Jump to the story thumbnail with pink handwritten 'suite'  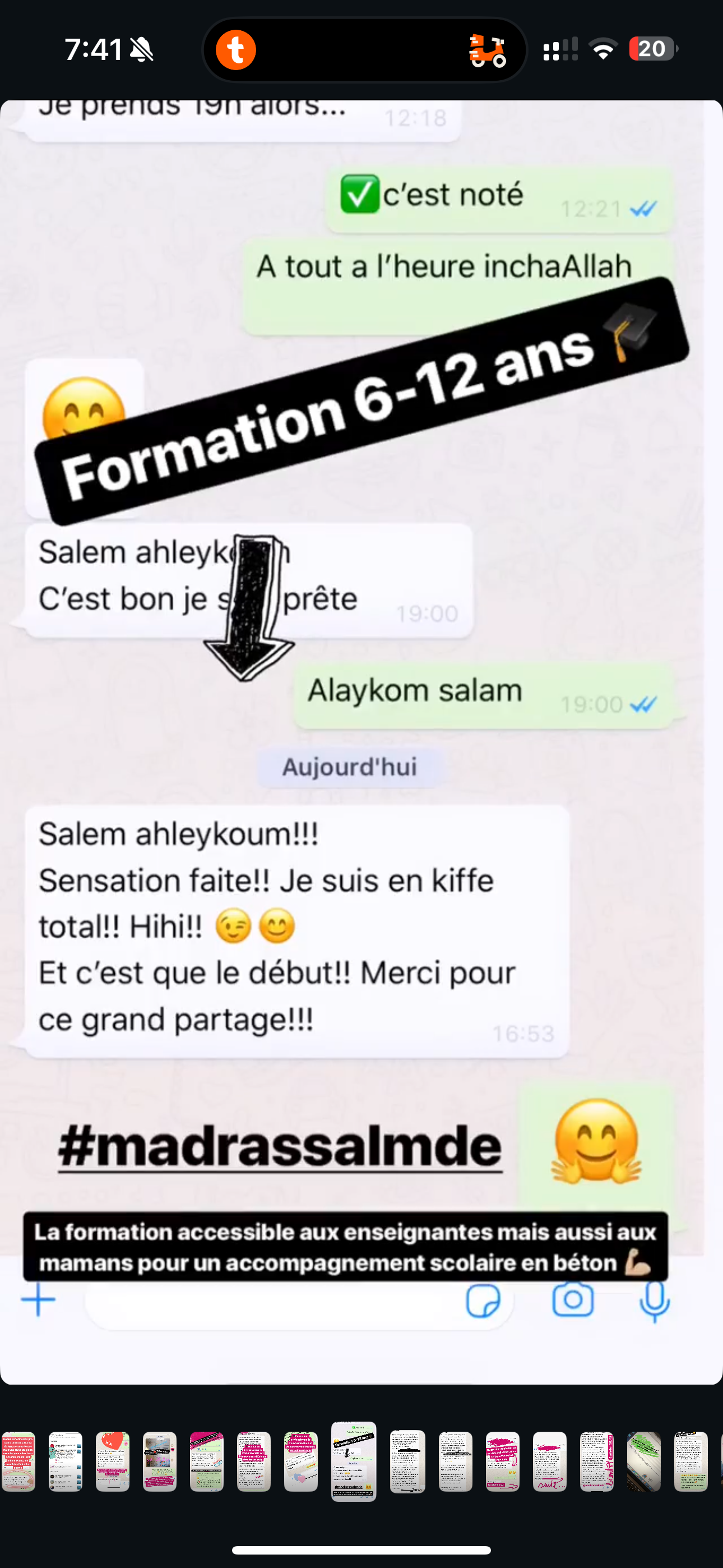(550, 1461)
